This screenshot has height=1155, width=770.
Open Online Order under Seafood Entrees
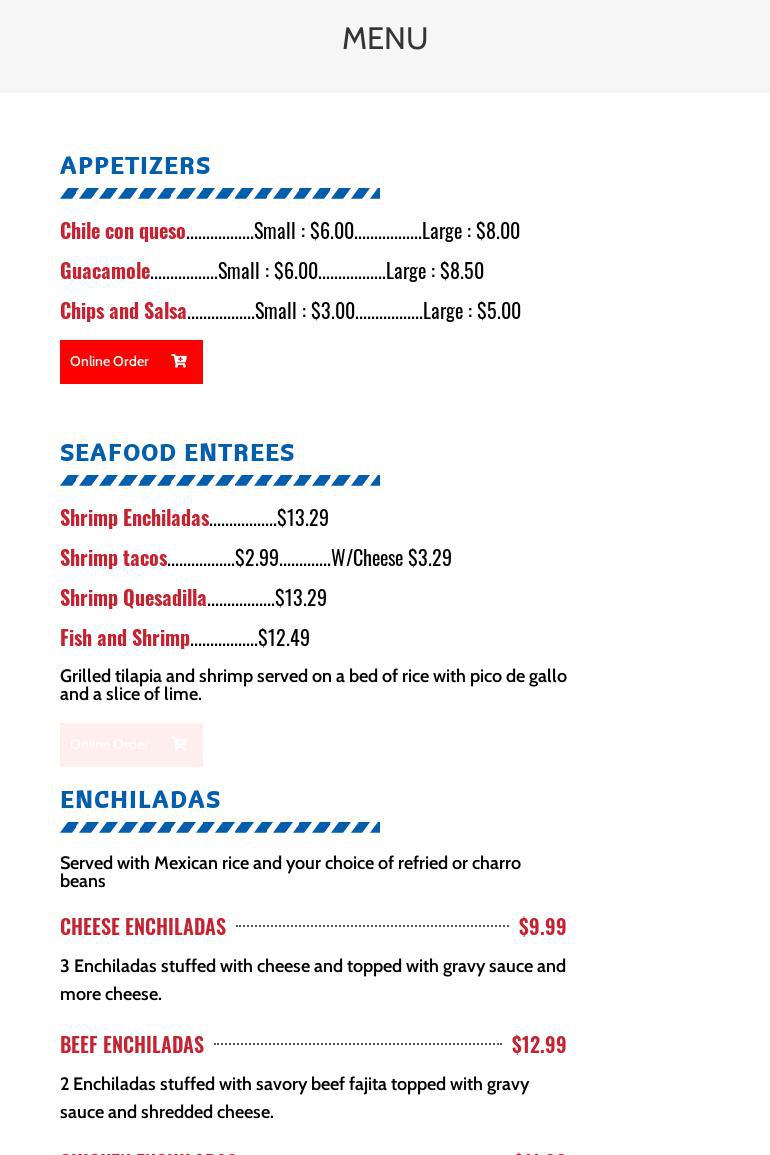pyautogui.click(x=131, y=744)
